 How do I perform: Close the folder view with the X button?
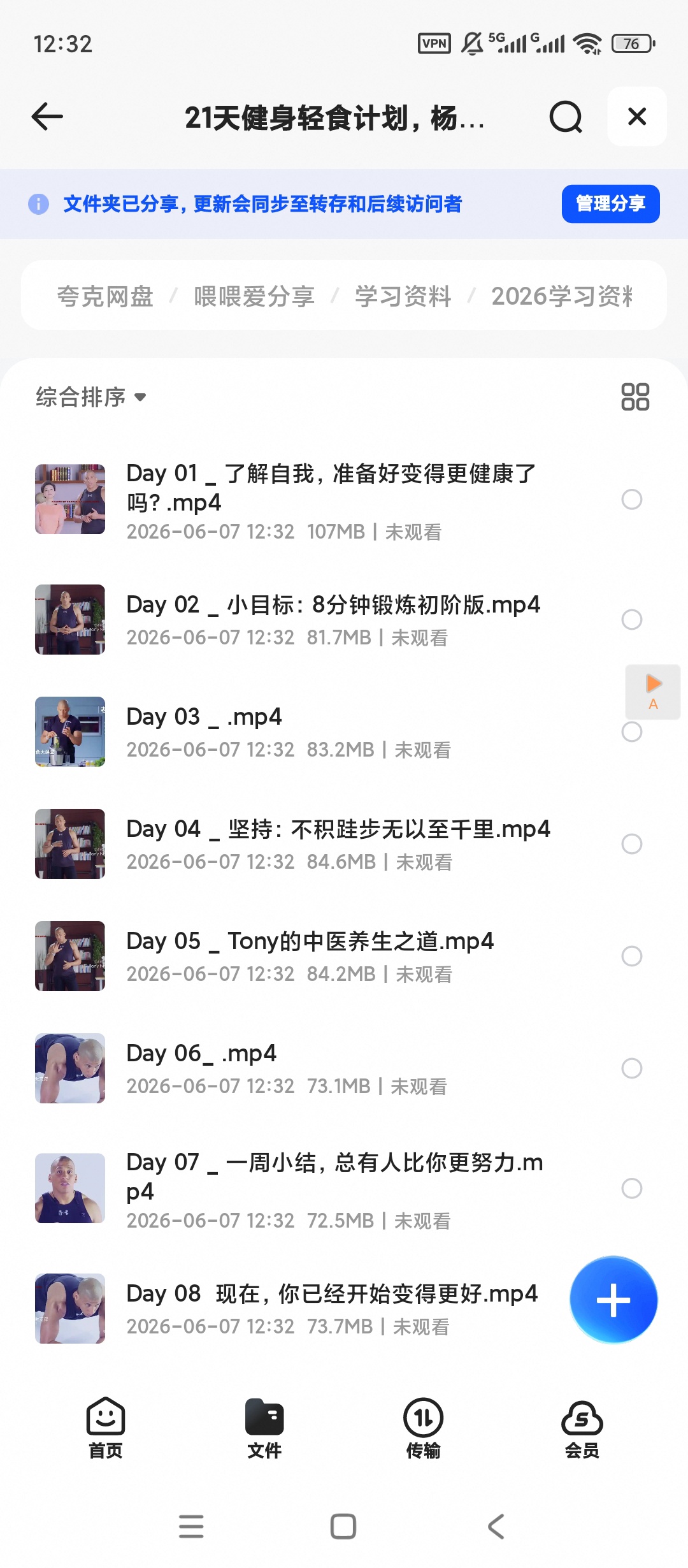coord(637,117)
